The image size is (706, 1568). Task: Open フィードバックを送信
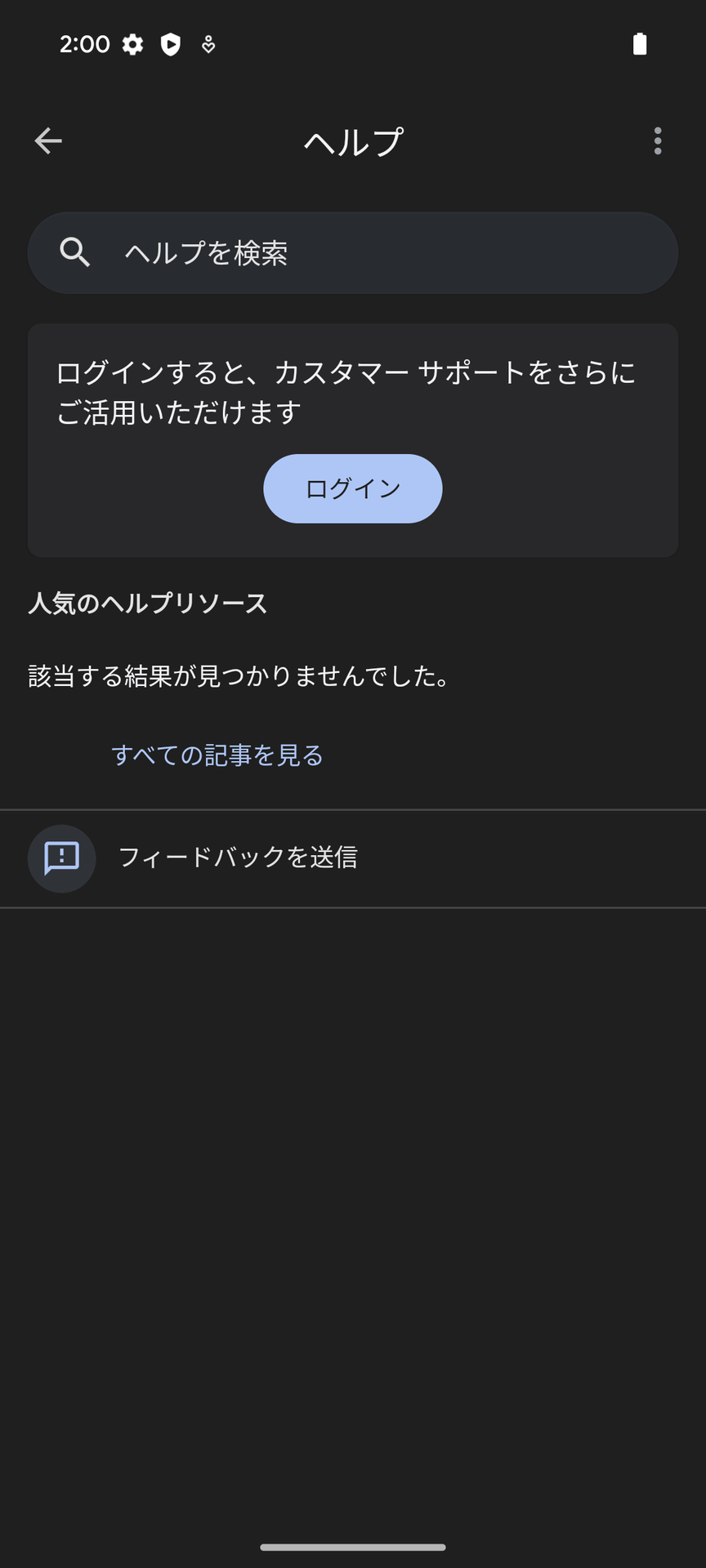click(237, 857)
